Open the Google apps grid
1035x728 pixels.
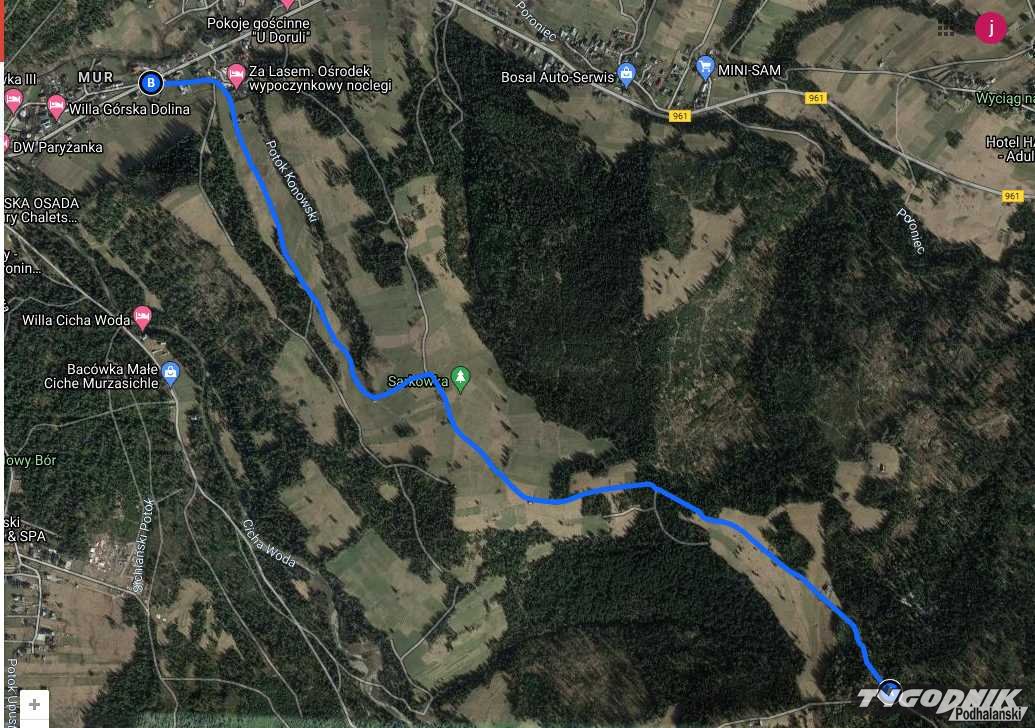pyautogui.click(x=945, y=29)
